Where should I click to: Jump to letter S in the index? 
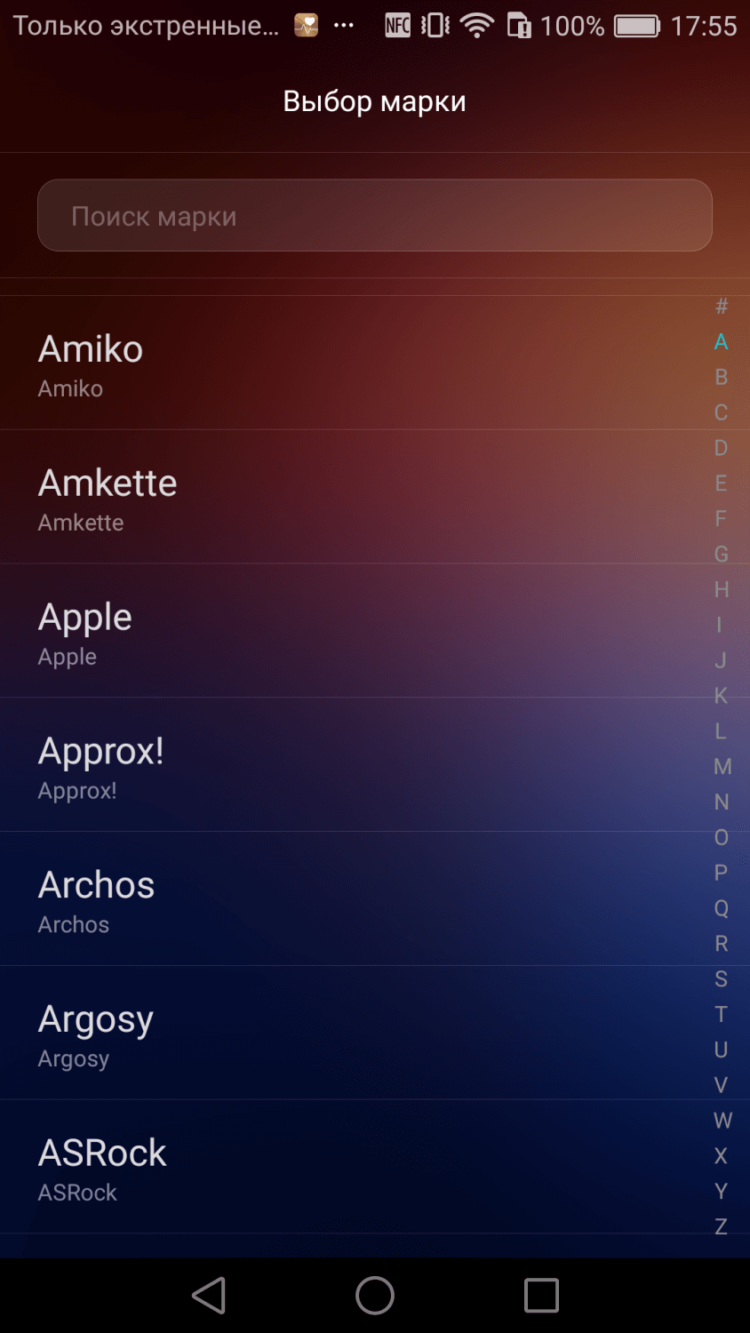pyautogui.click(x=721, y=979)
